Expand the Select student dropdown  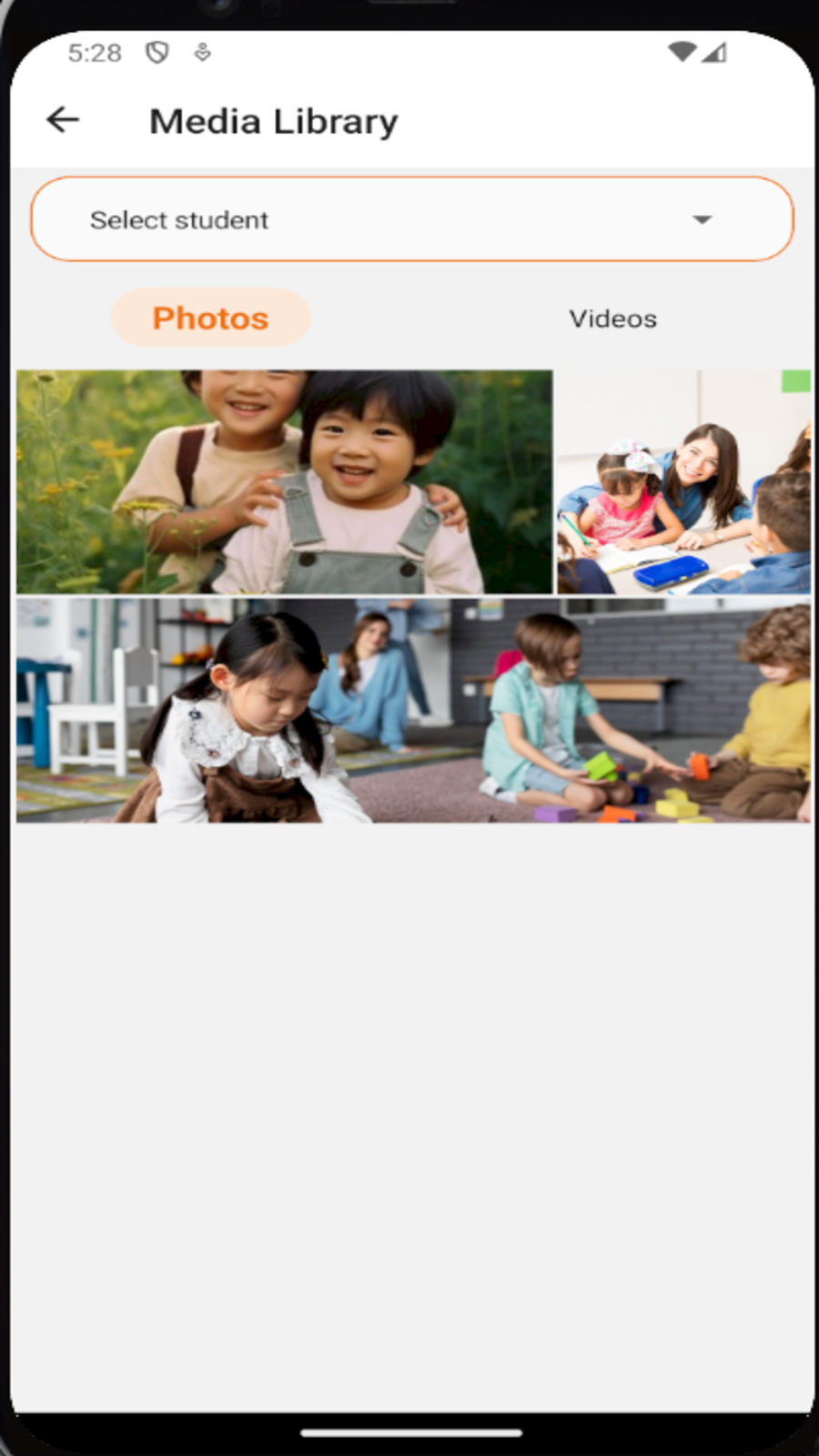pyautogui.click(x=411, y=219)
